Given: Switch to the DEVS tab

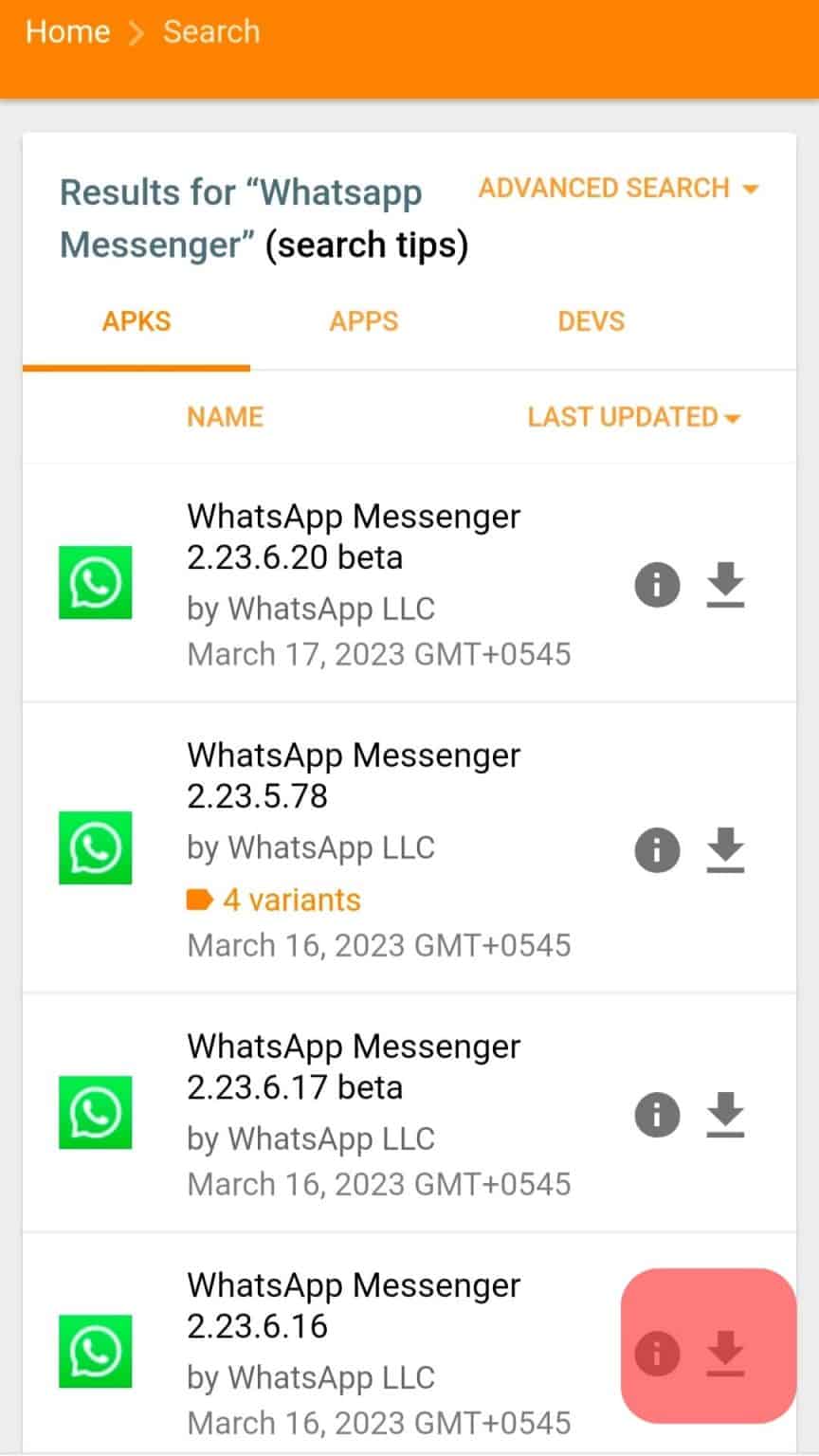Looking at the screenshot, I should pos(591,321).
